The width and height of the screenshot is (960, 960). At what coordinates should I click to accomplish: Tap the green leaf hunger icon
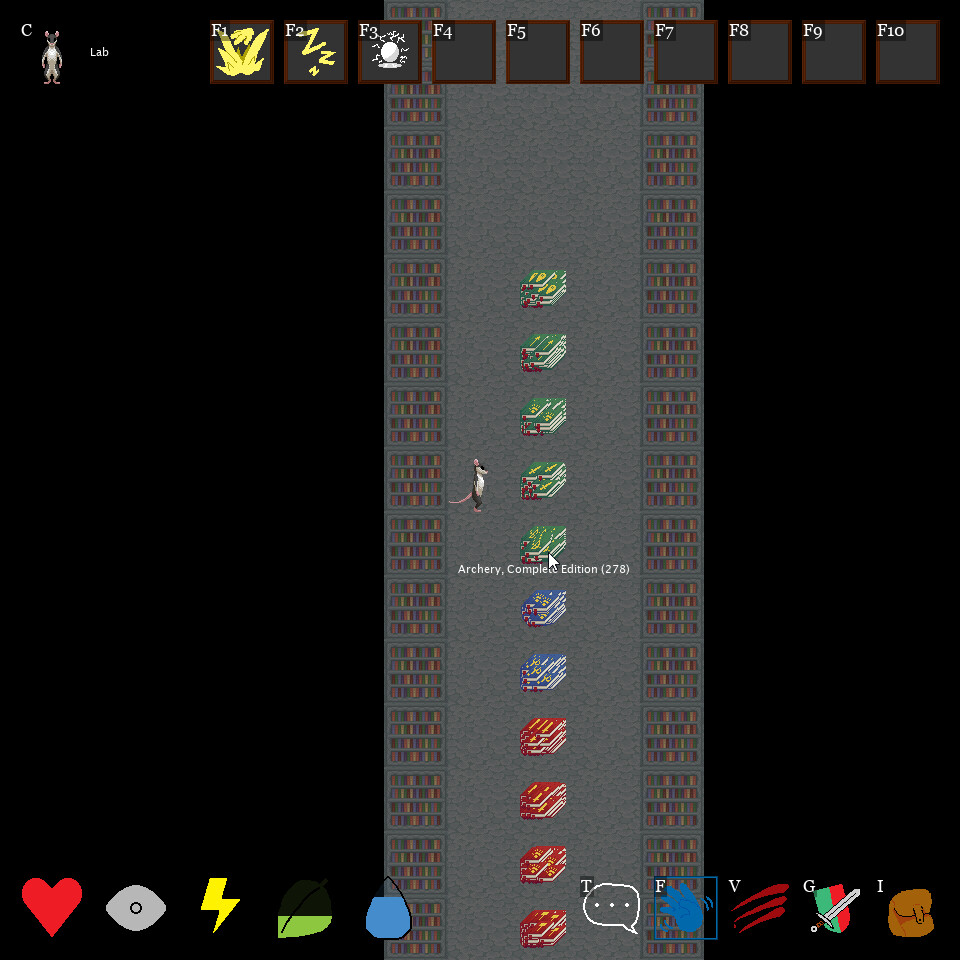(305, 908)
